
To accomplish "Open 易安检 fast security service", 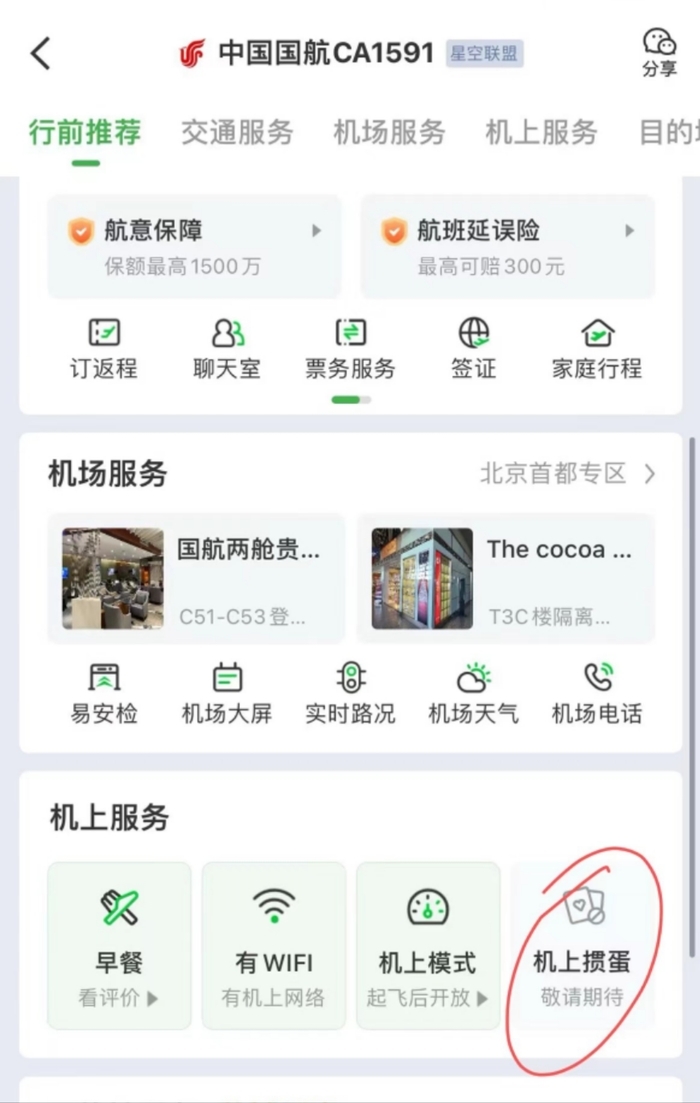I will (103, 694).
